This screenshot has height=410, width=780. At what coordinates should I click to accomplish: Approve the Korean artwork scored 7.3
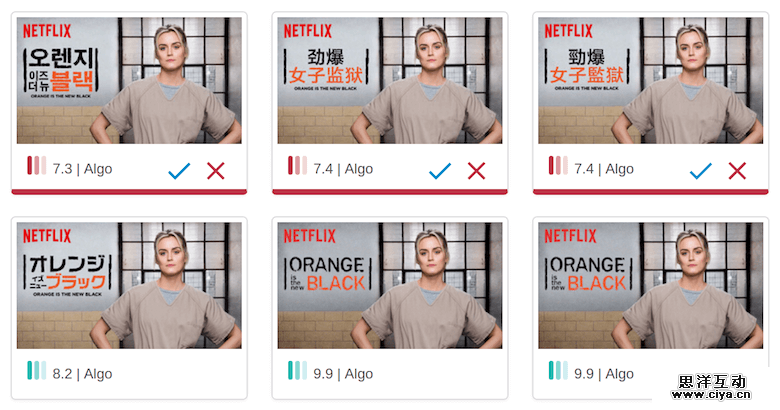179,170
